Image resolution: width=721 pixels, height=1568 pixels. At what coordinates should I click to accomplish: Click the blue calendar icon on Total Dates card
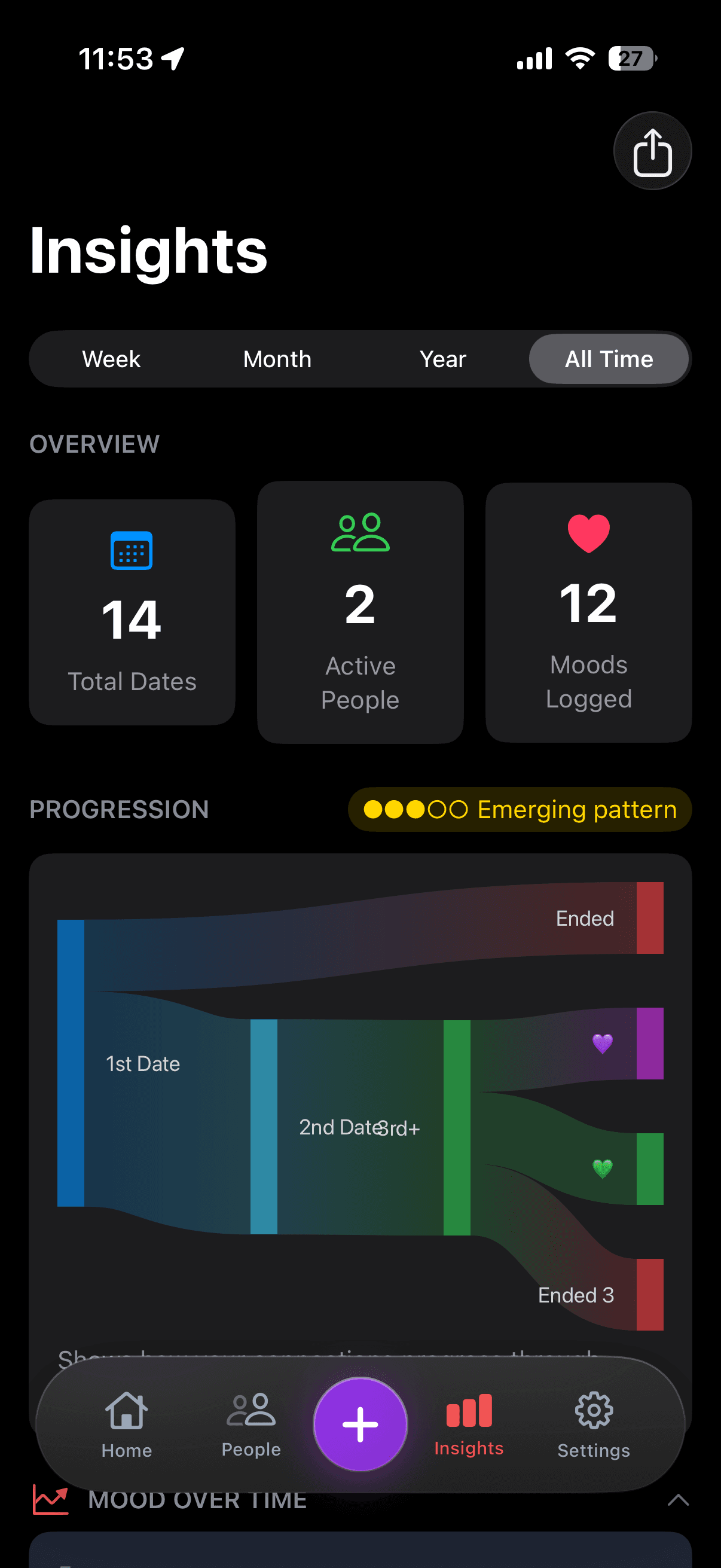click(131, 551)
